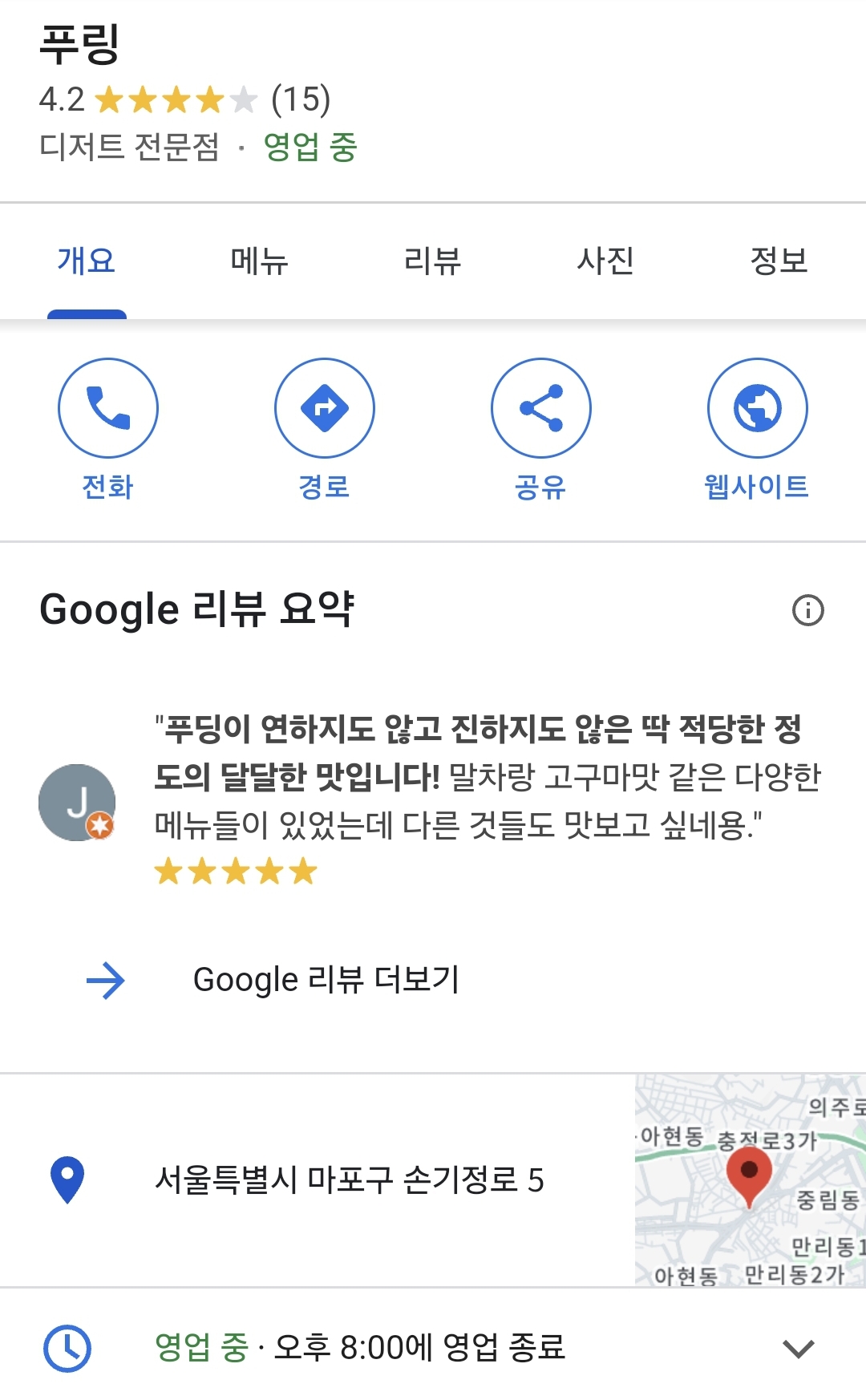Select the 개요 tab
866x1400 pixels.
pos(87,261)
